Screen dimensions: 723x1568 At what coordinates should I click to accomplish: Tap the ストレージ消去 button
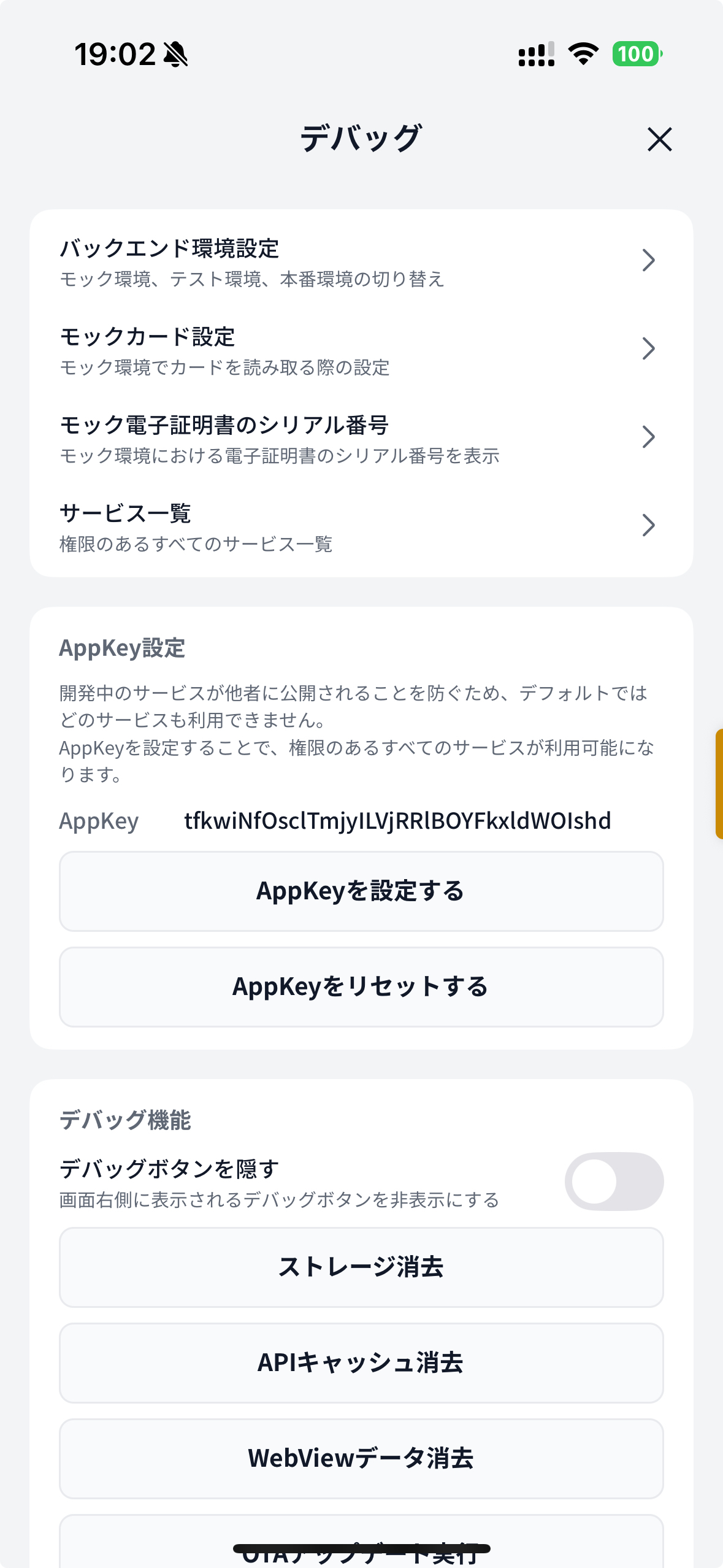tap(361, 1267)
